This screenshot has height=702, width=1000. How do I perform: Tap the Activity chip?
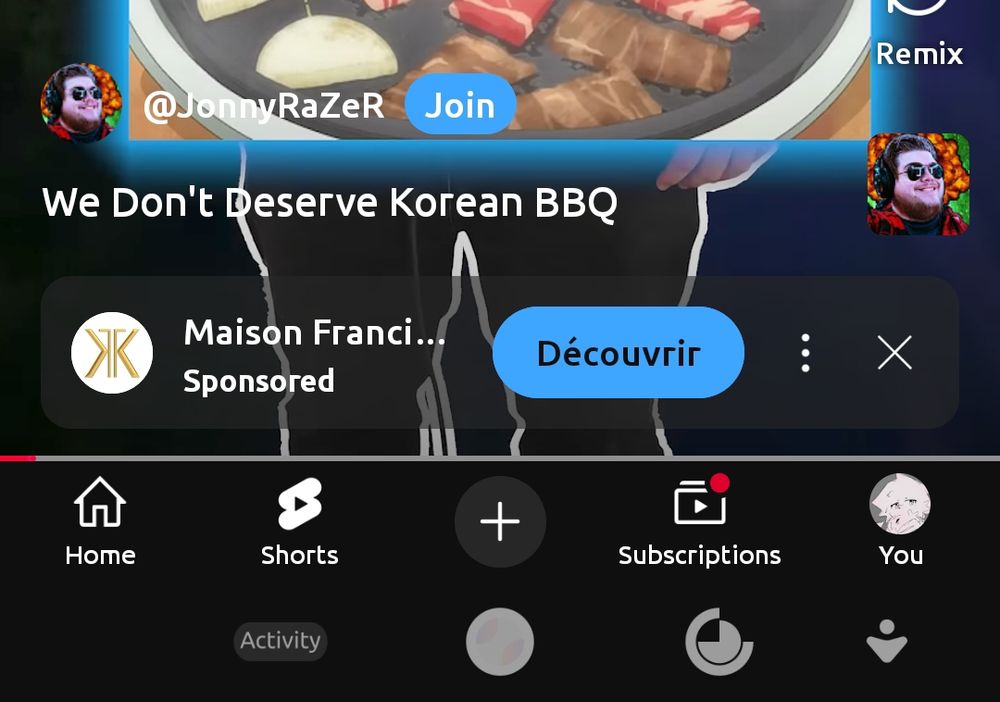[x=280, y=641]
